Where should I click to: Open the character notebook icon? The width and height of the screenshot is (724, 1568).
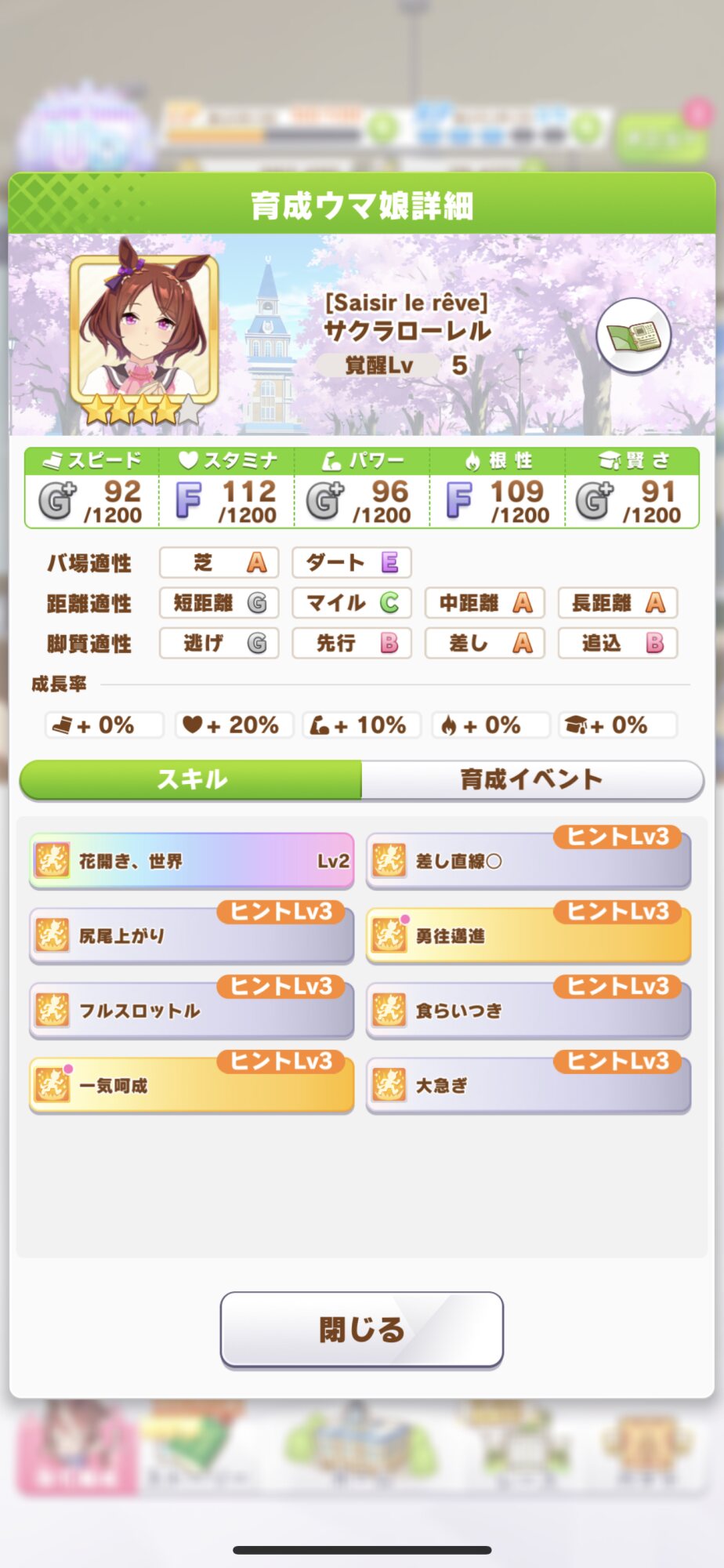(634, 336)
